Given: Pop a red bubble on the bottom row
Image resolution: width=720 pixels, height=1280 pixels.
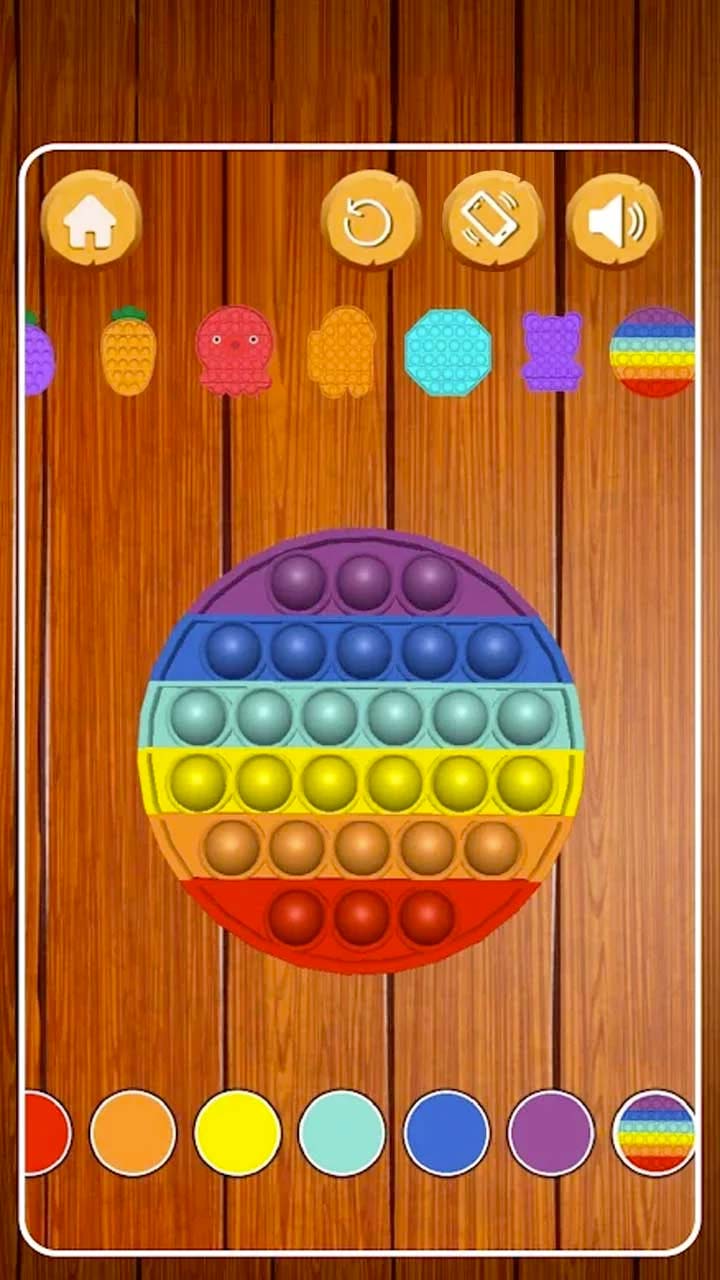Looking at the screenshot, I should pyautogui.click(x=360, y=916).
